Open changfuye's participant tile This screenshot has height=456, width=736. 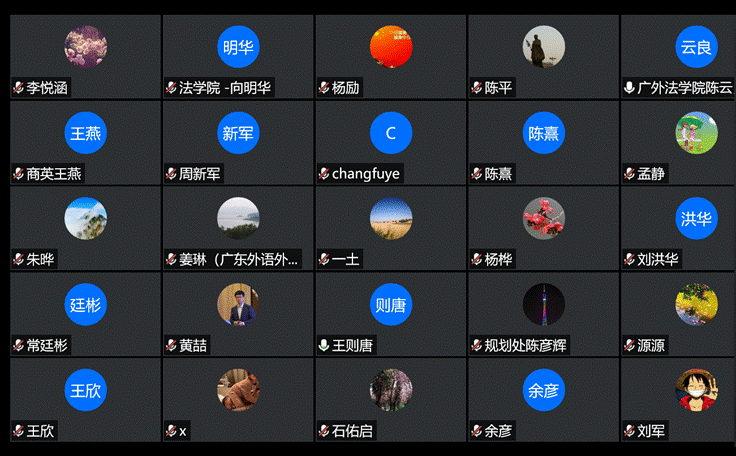click(390, 142)
